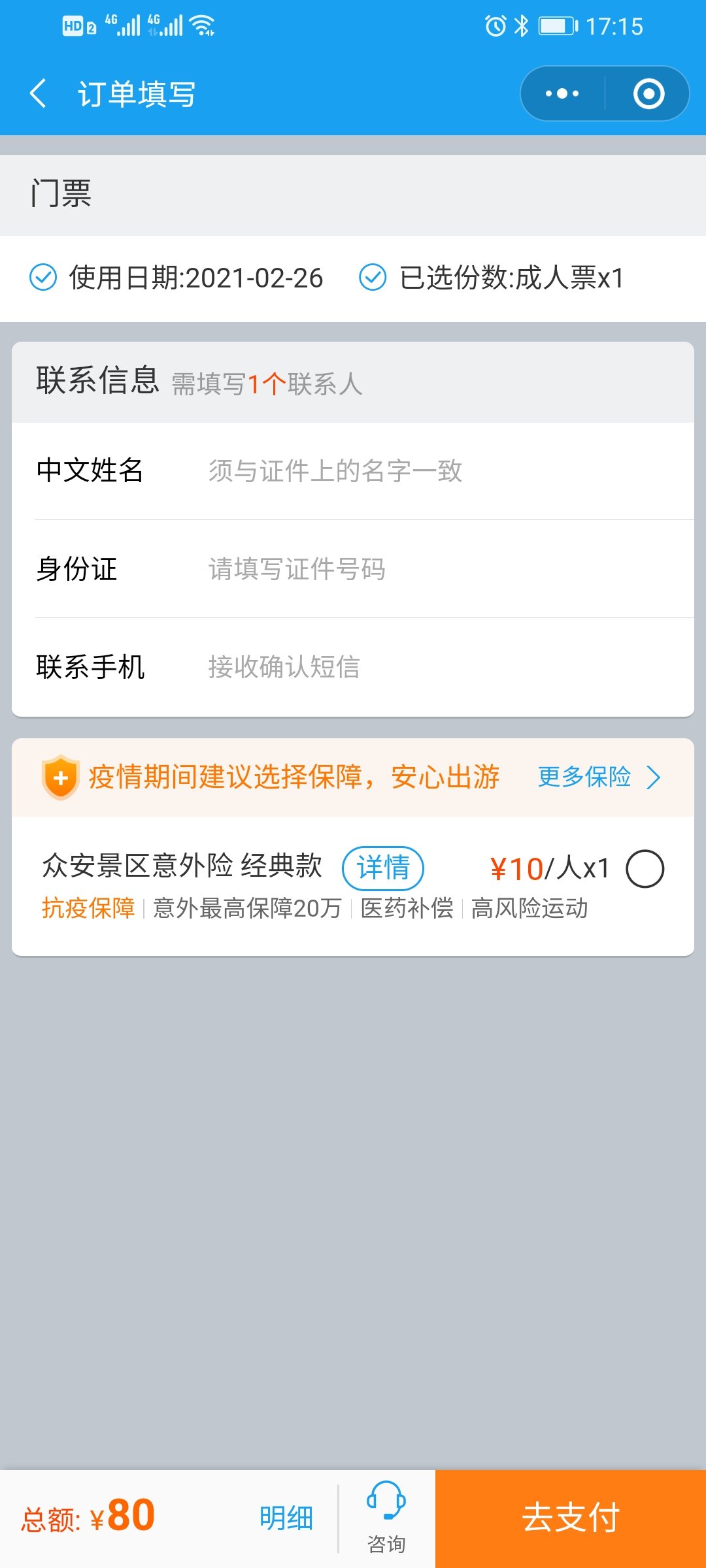Tap 去支付 to go pay

[x=571, y=1518]
